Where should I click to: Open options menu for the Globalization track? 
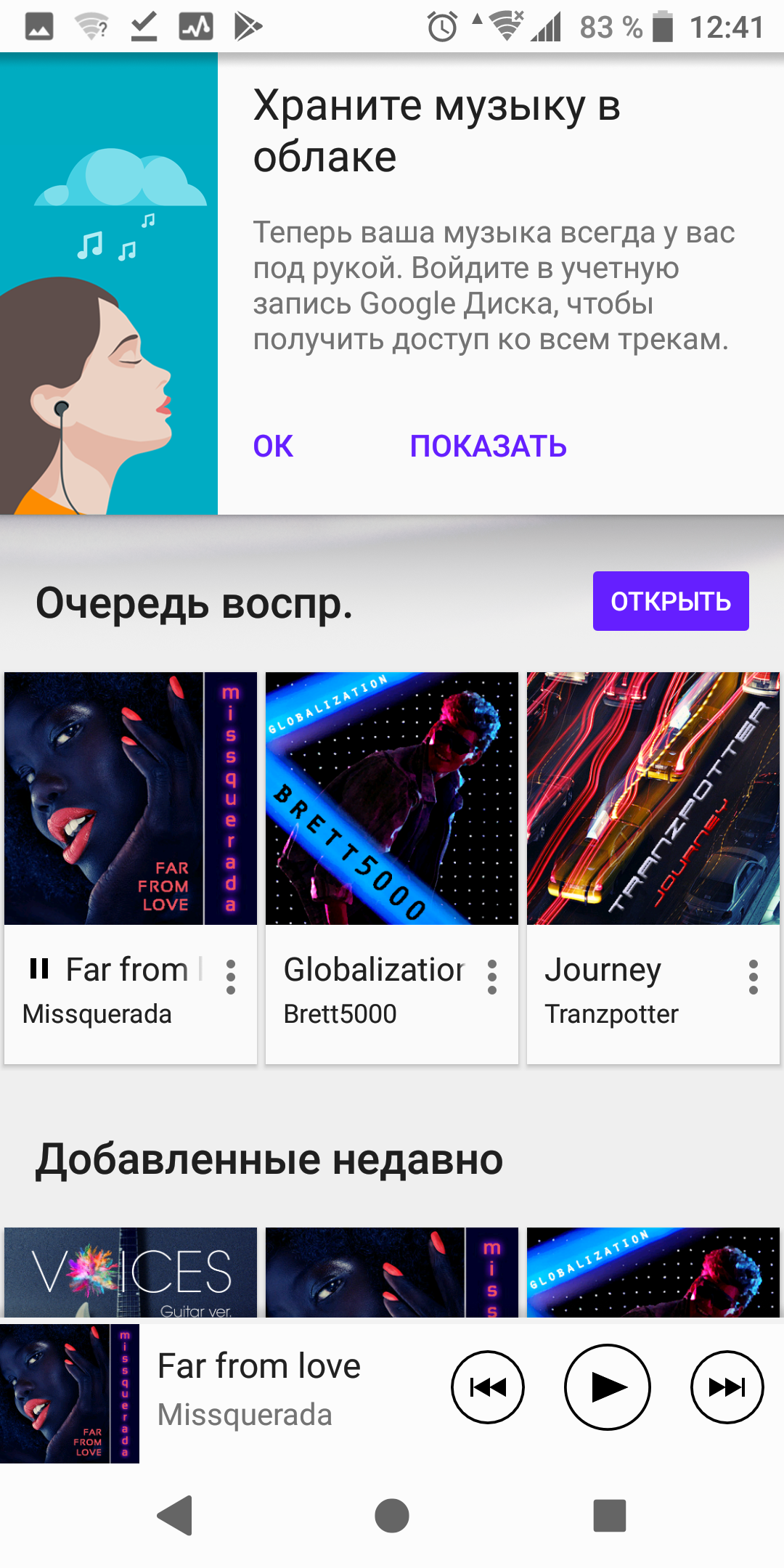point(492,977)
